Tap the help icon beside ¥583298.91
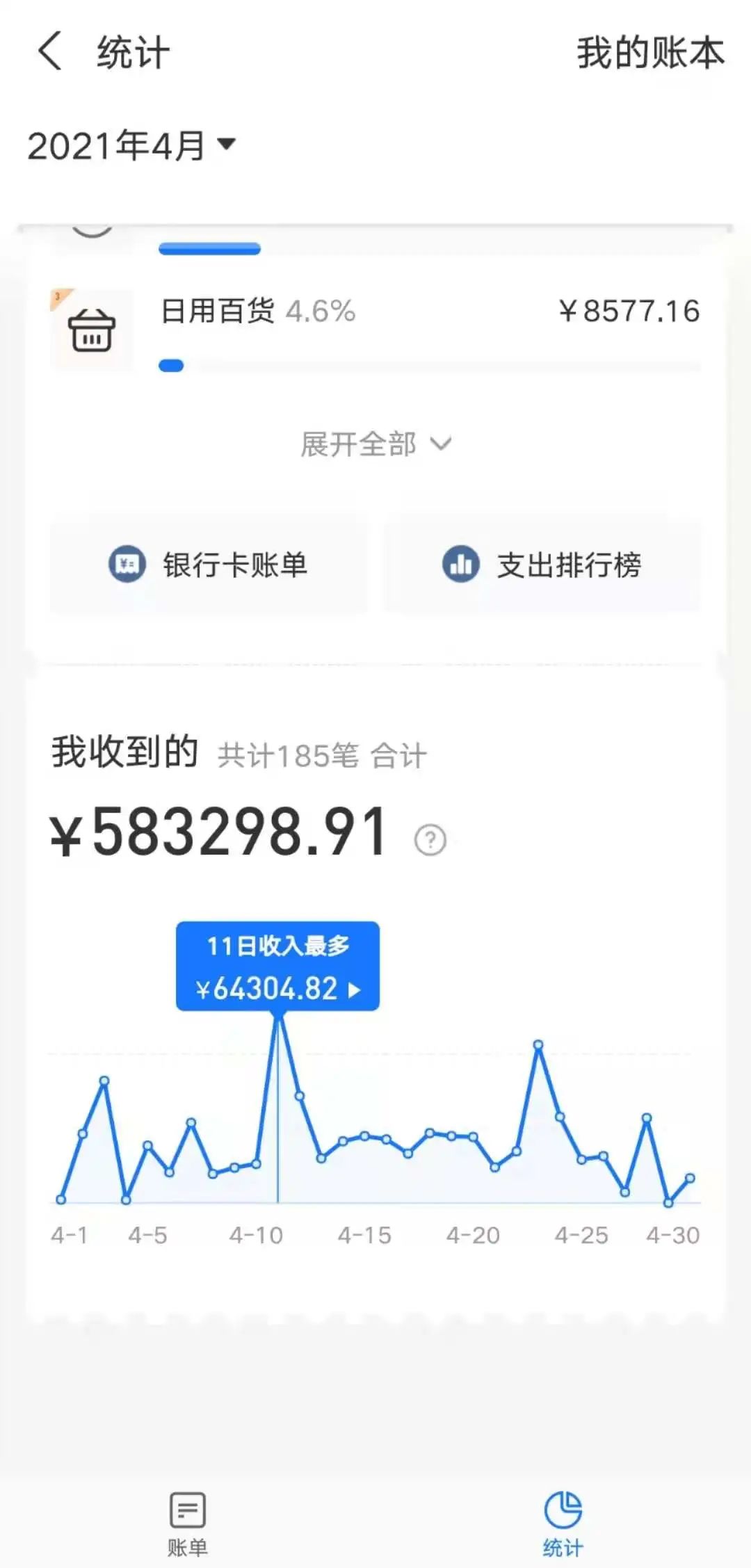This screenshot has height=1568, width=751. [x=430, y=840]
